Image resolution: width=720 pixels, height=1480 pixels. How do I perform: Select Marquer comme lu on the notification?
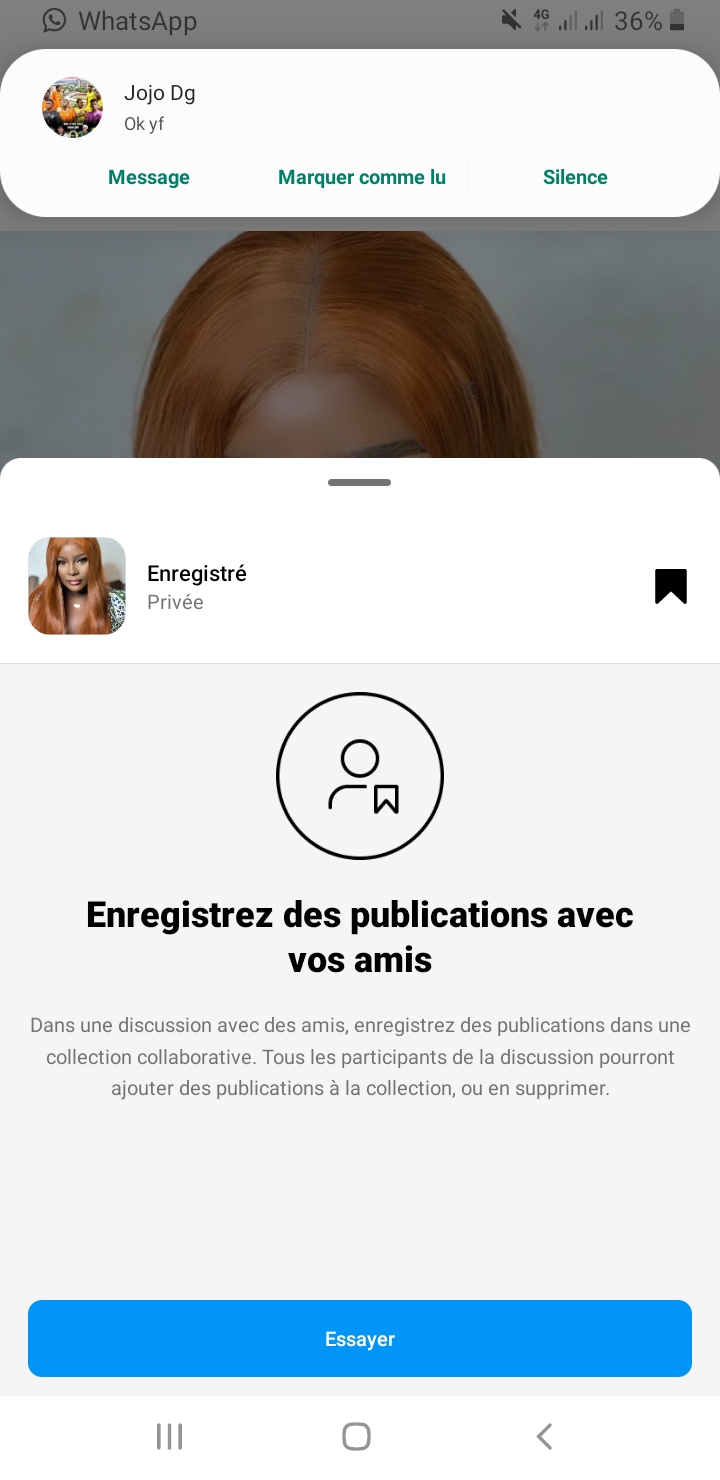(362, 177)
